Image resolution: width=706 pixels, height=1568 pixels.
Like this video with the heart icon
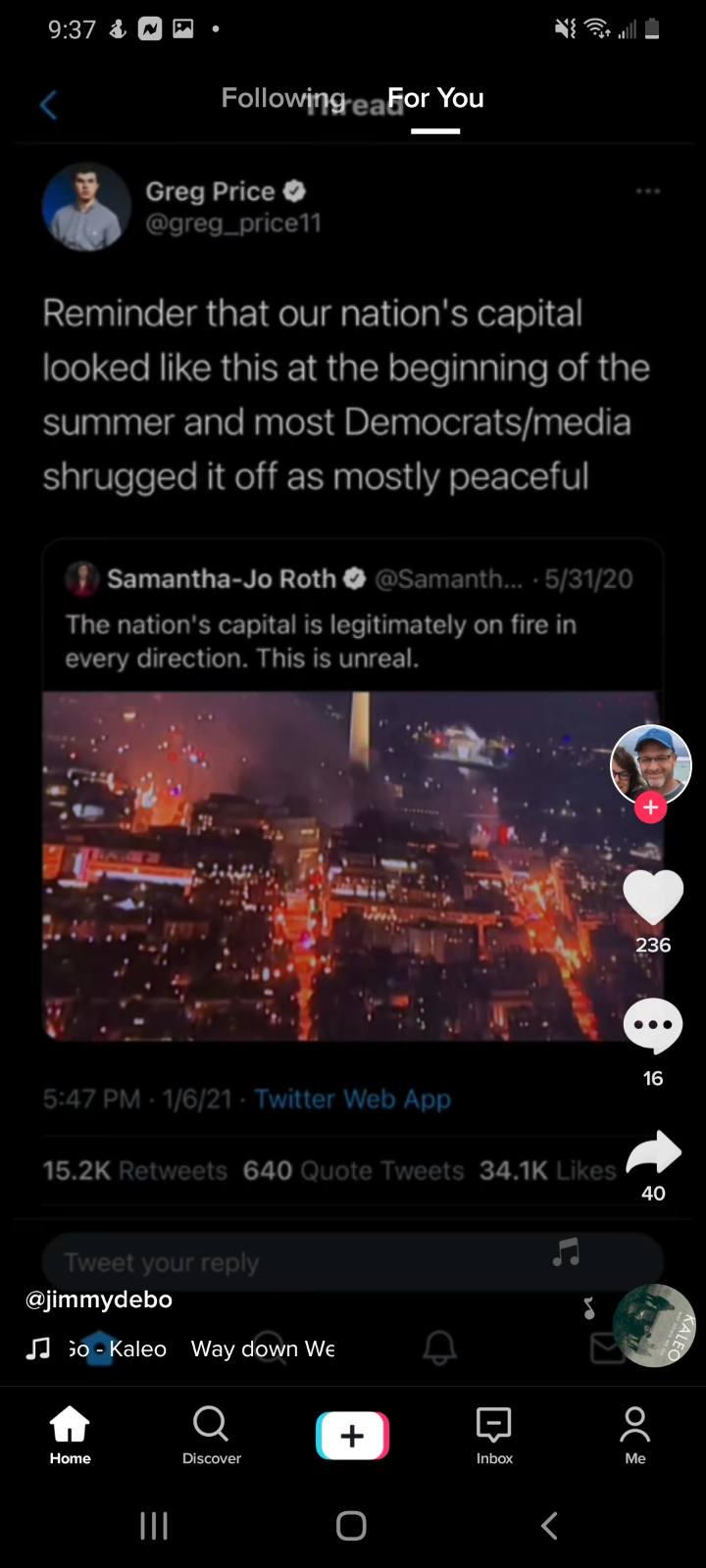(653, 897)
